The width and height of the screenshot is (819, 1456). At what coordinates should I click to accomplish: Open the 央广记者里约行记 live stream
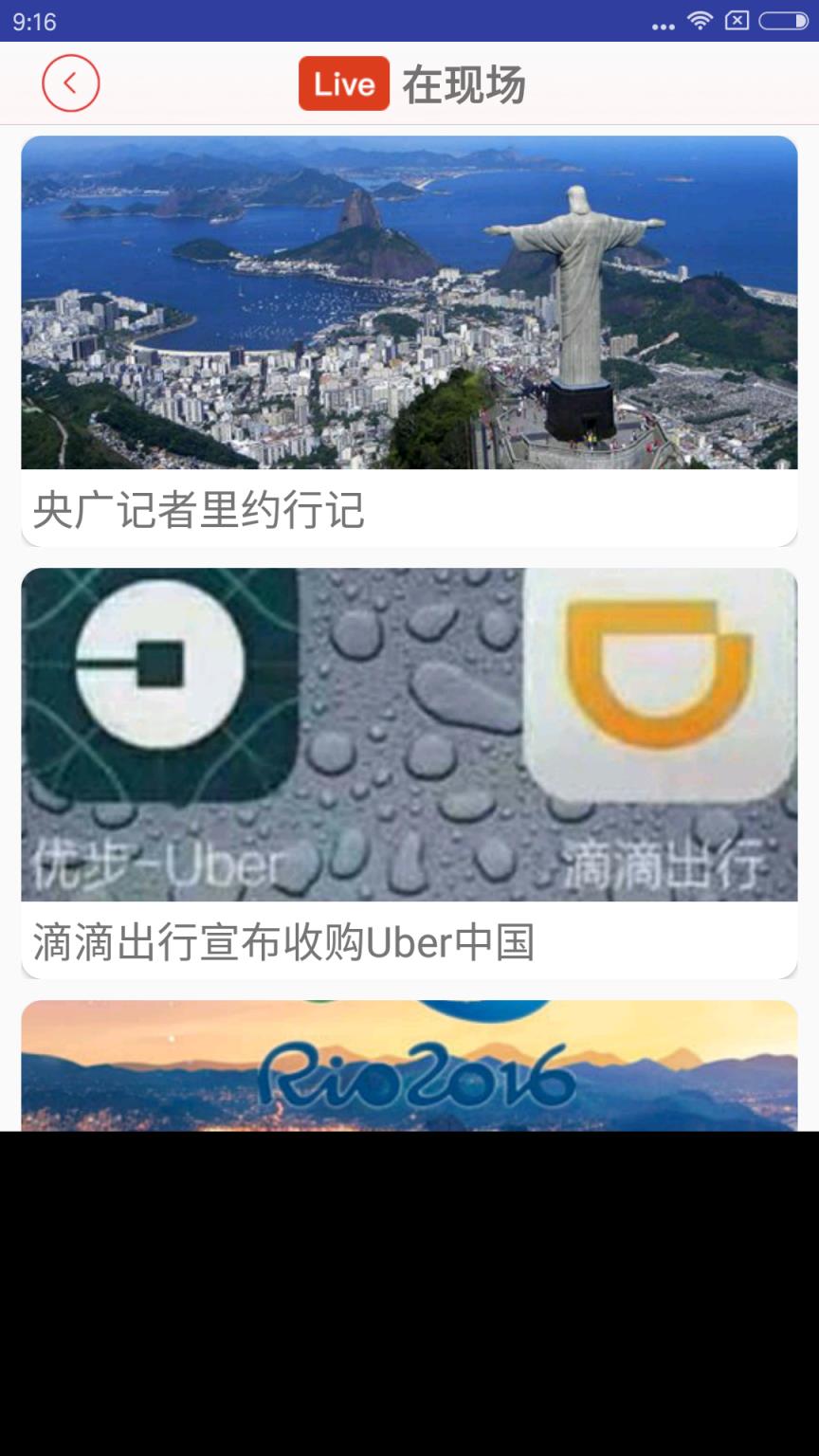click(409, 341)
